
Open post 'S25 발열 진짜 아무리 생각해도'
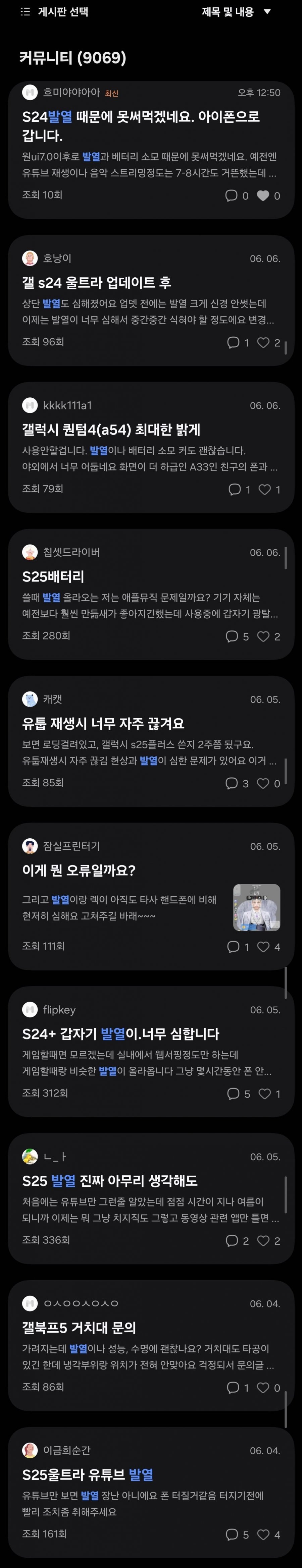click(110, 1181)
